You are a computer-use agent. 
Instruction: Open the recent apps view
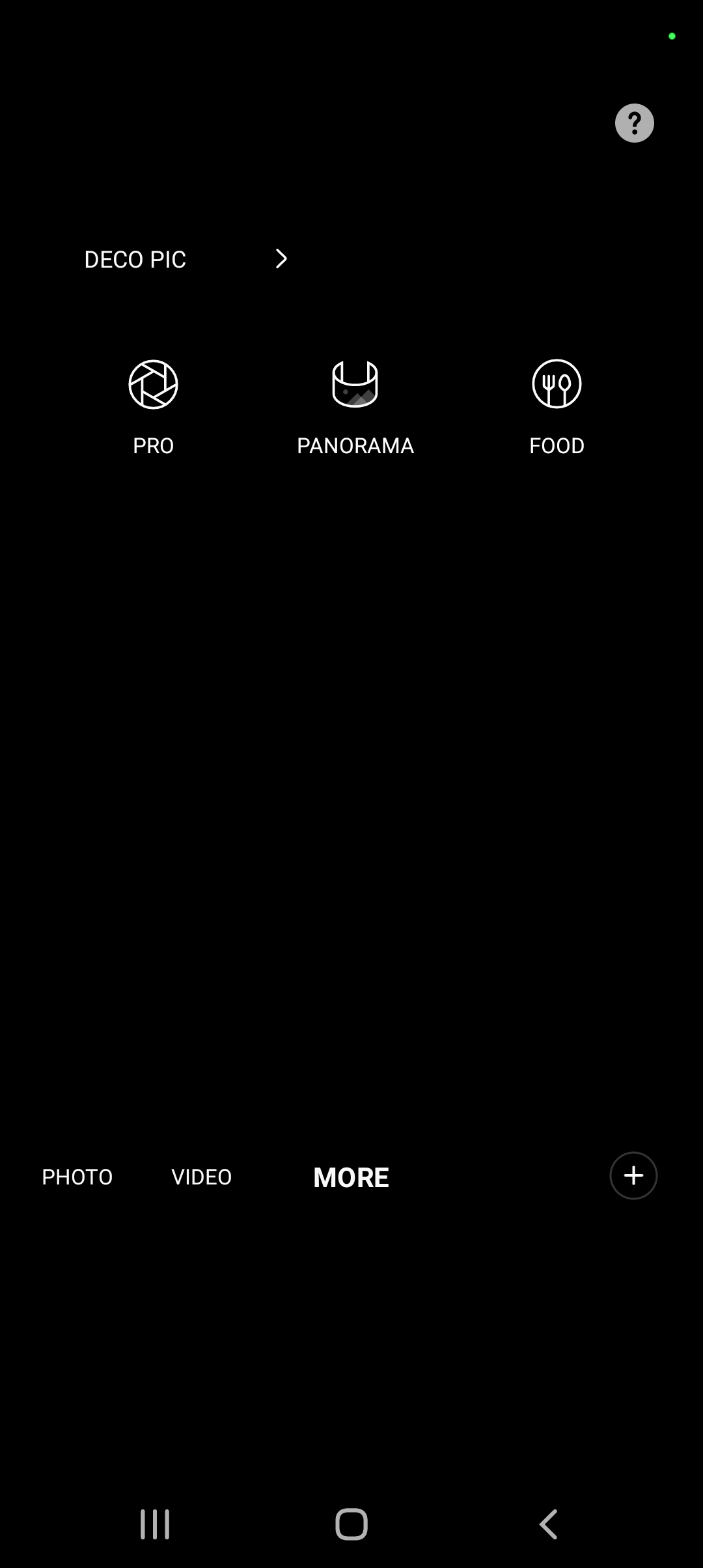coord(155,1524)
